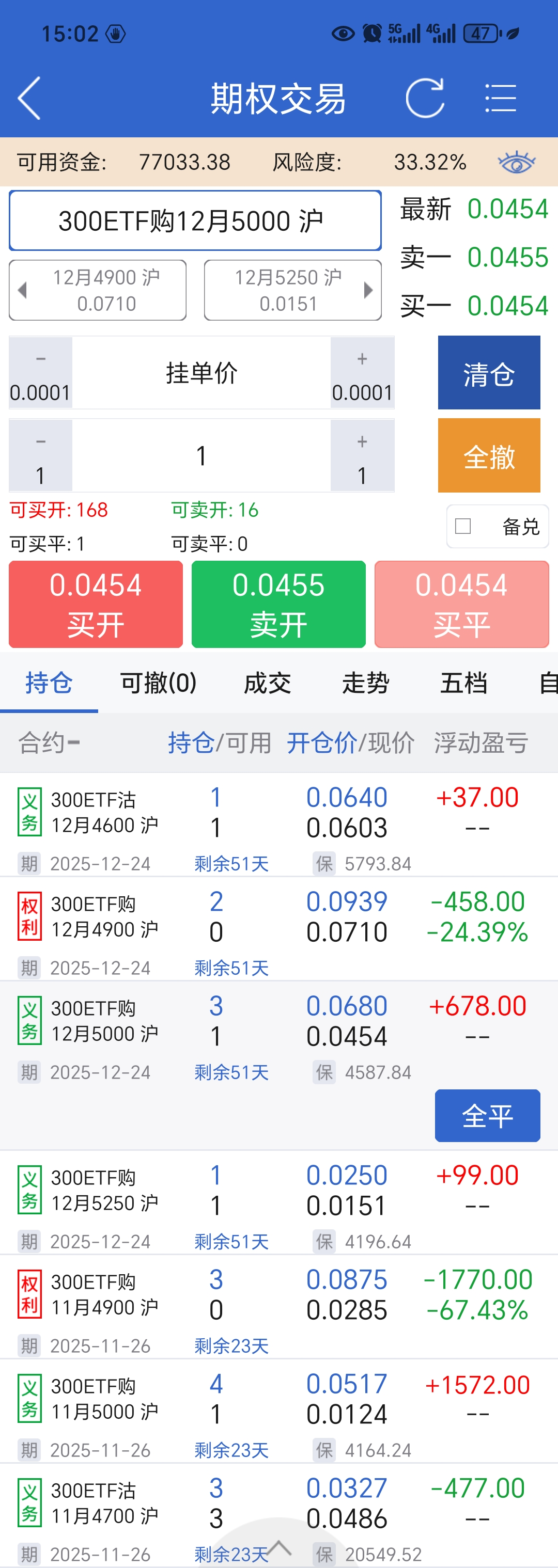Hide the account funds with the eye icon
The image size is (558, 1568).
point(516,163)
